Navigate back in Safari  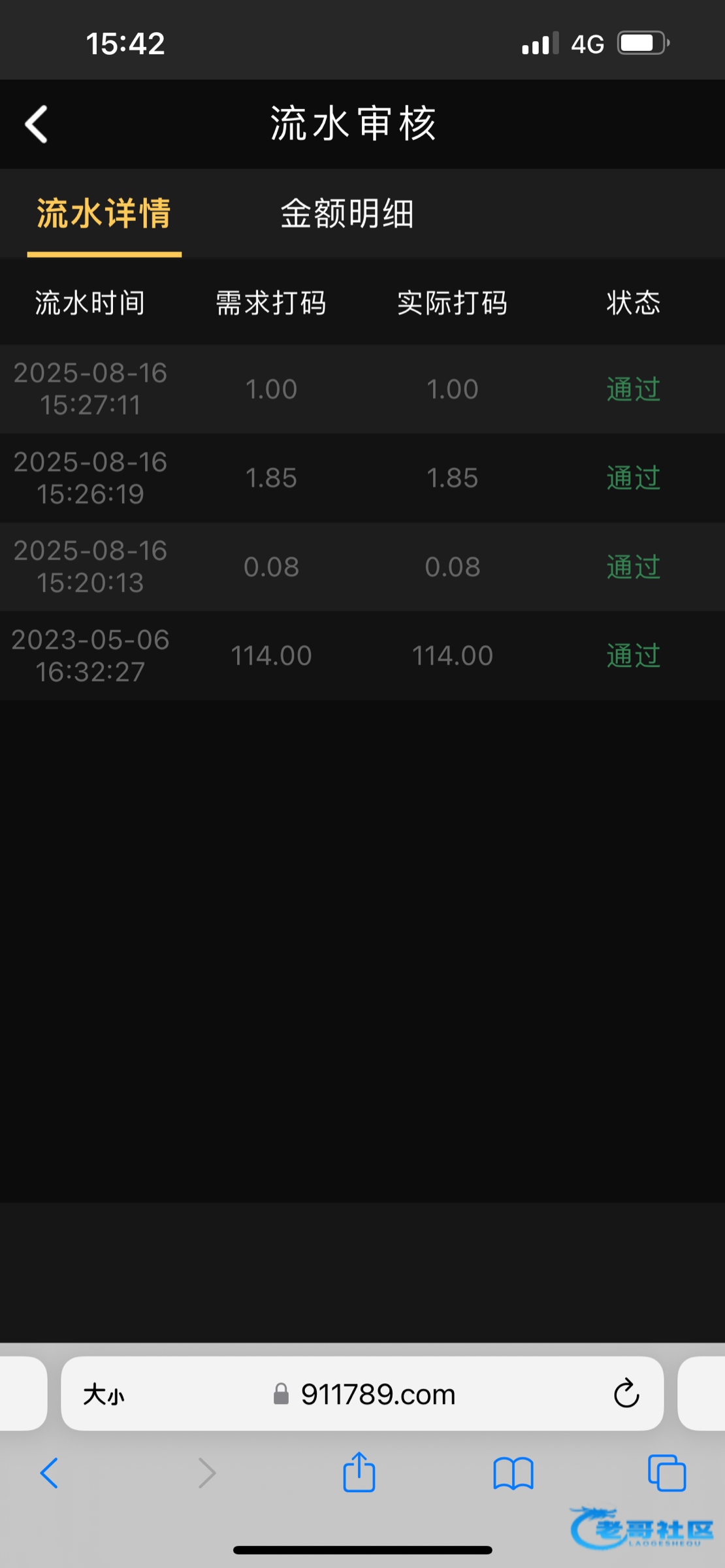(x=50, y=1473)
